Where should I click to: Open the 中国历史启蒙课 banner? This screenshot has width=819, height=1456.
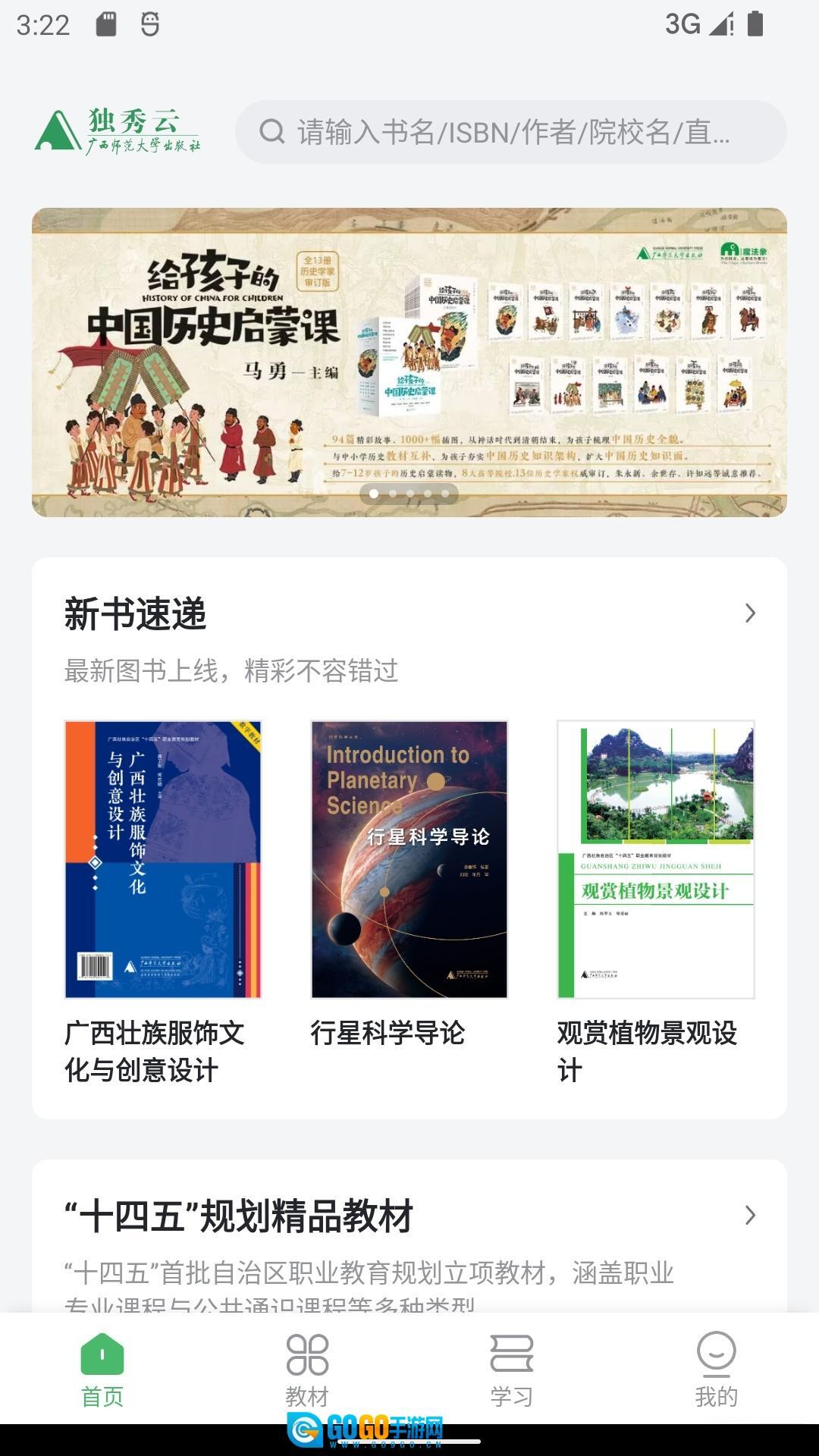tap(409, 362)
